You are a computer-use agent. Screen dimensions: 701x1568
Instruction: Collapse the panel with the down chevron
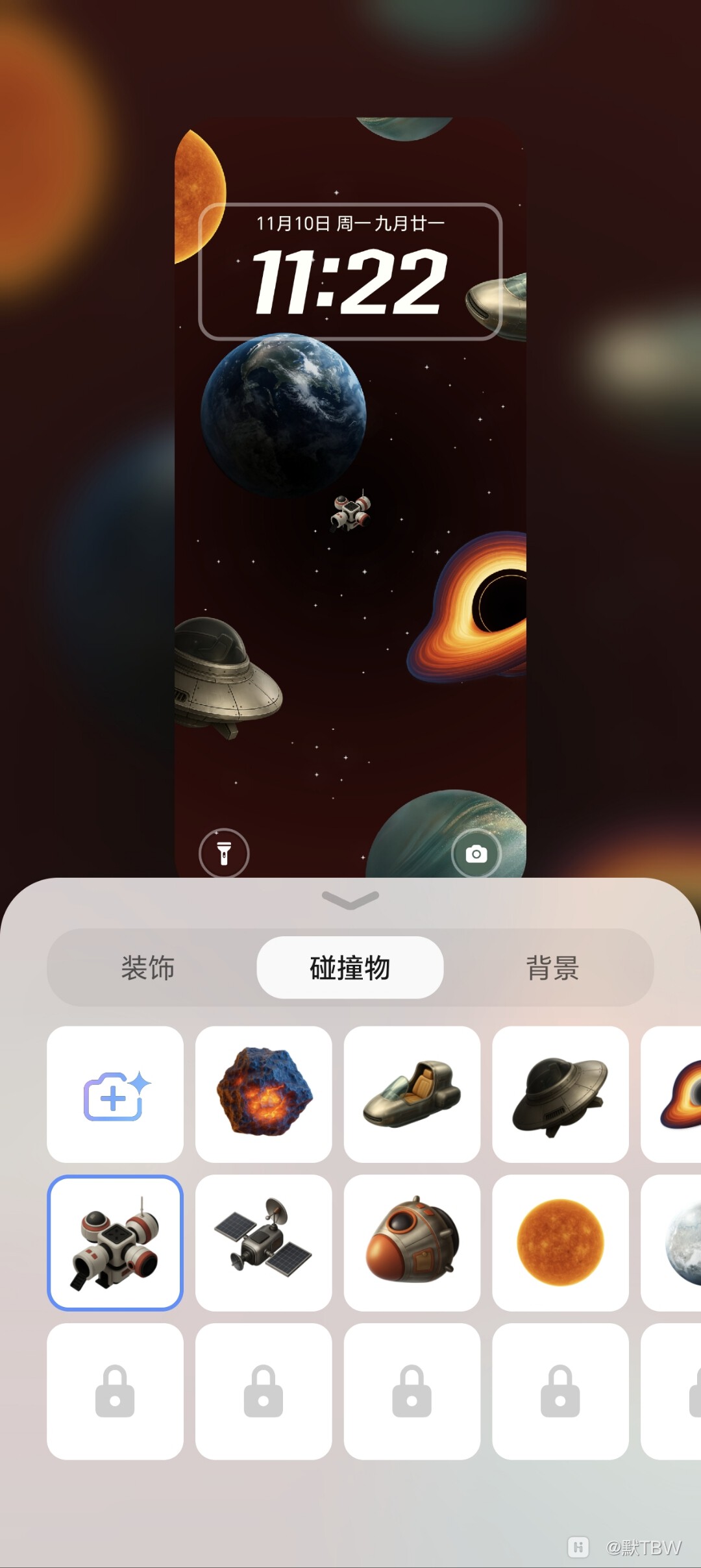(x=350, y=900)
